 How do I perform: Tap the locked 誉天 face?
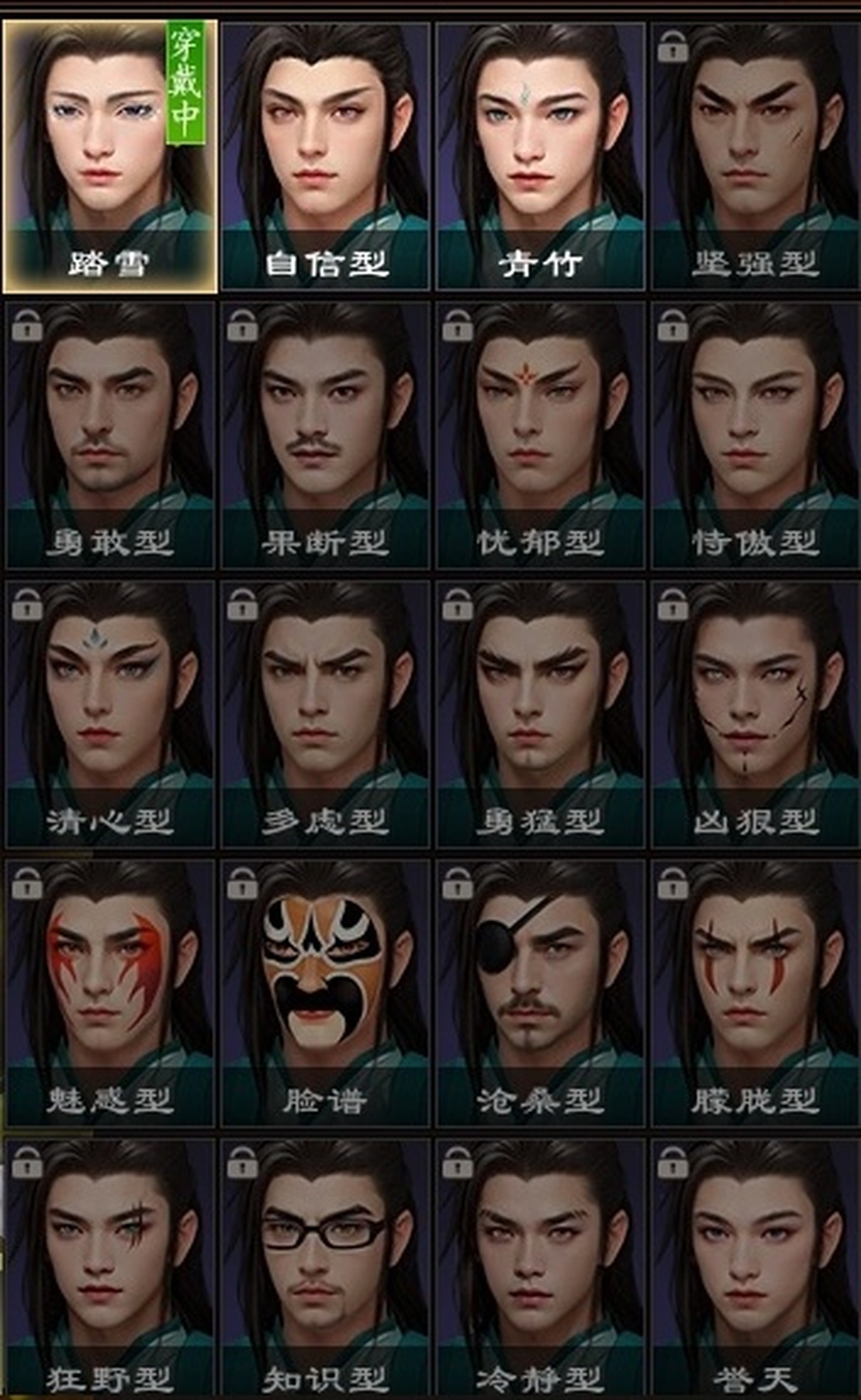[756, 1269]
